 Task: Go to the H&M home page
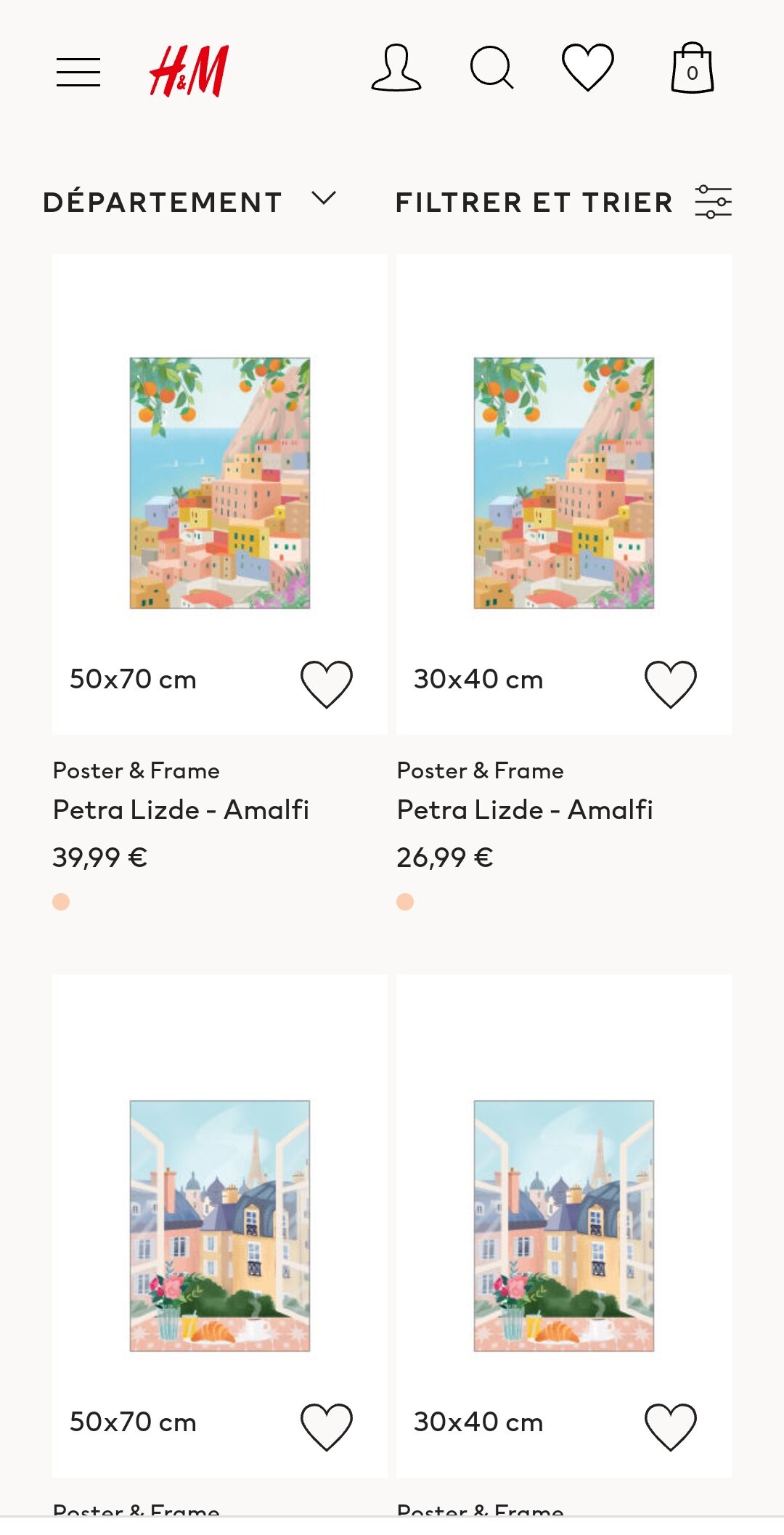point(189,70)
